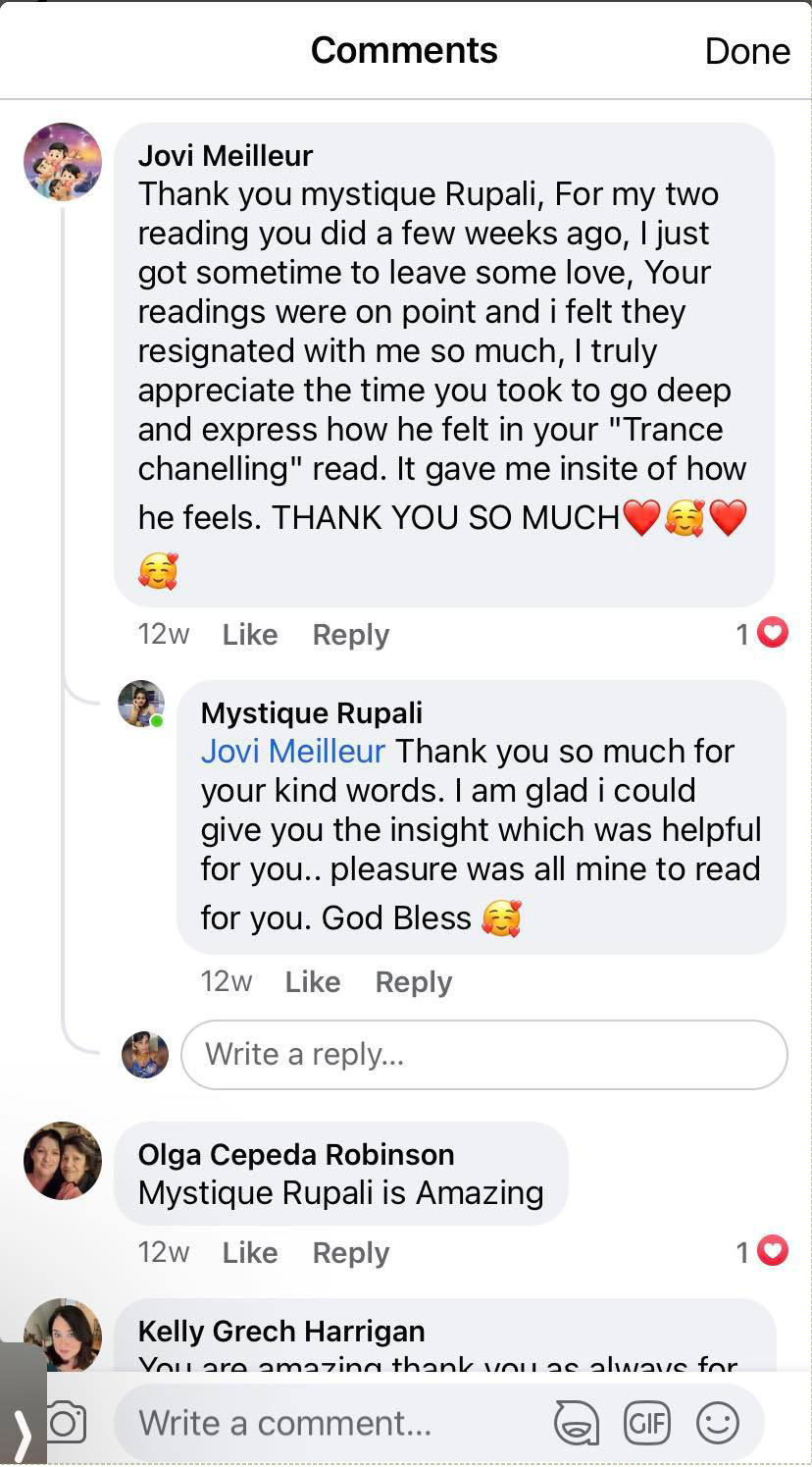
Task: Open Kelly Grech Harrigan's profile
Action: [x=280, y=1332]
